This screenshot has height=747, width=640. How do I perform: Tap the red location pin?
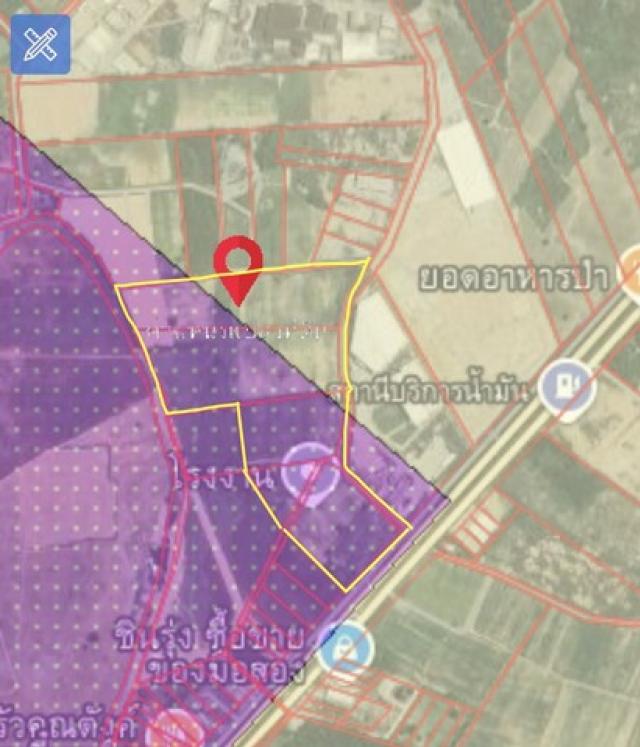238,264
